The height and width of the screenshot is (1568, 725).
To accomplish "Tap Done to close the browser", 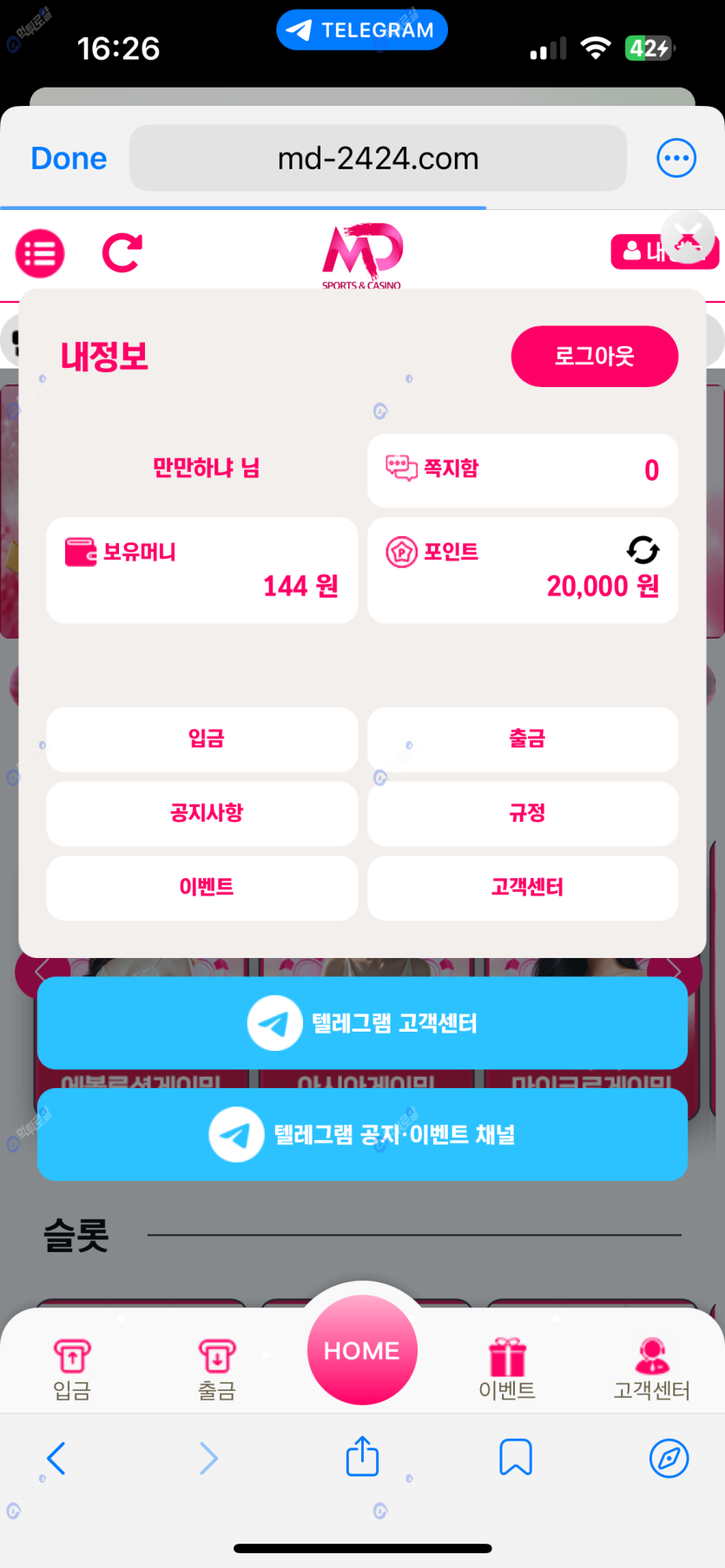I will coord(69,159).
